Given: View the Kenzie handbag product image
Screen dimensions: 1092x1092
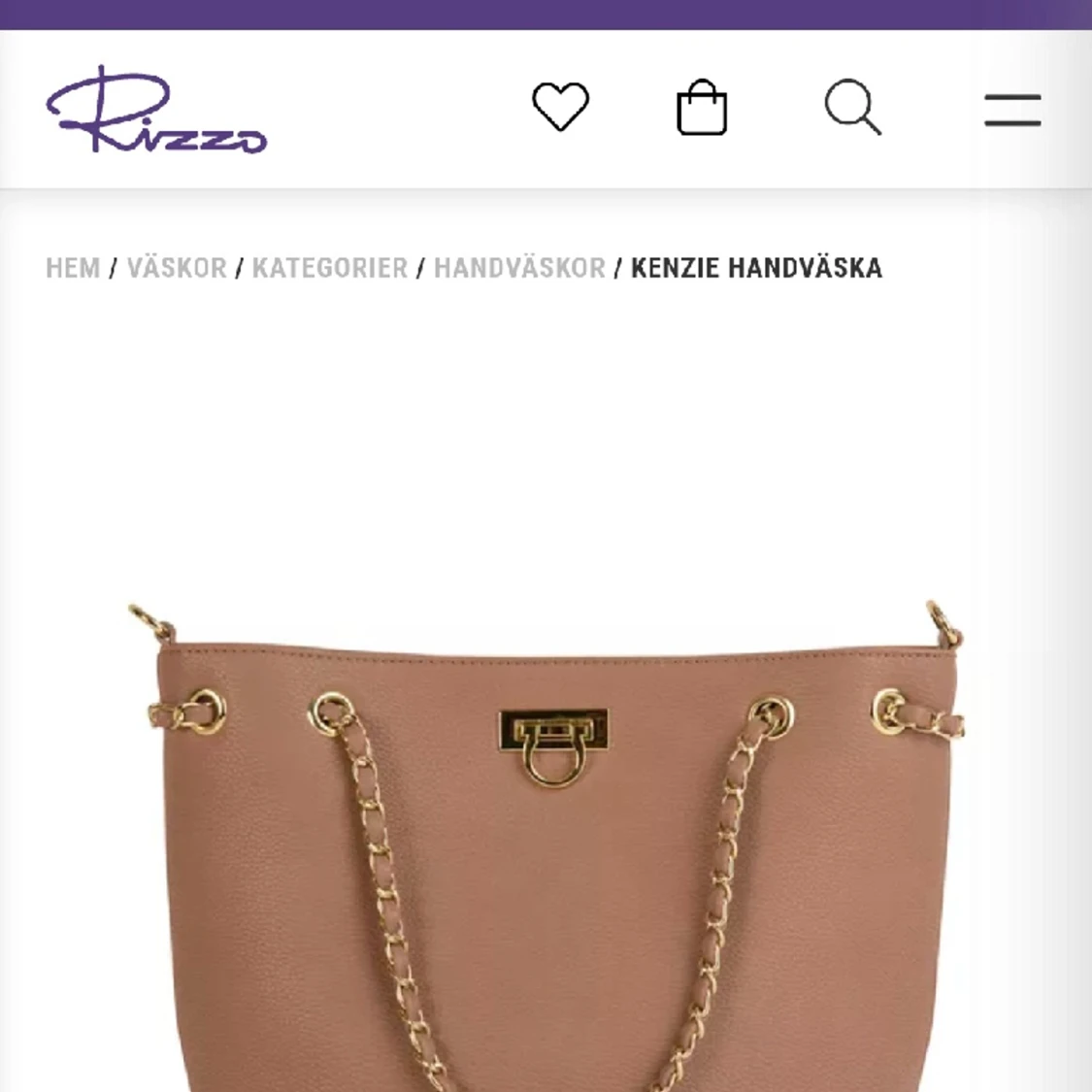Looking at the screenshot, I should [548, 844].
